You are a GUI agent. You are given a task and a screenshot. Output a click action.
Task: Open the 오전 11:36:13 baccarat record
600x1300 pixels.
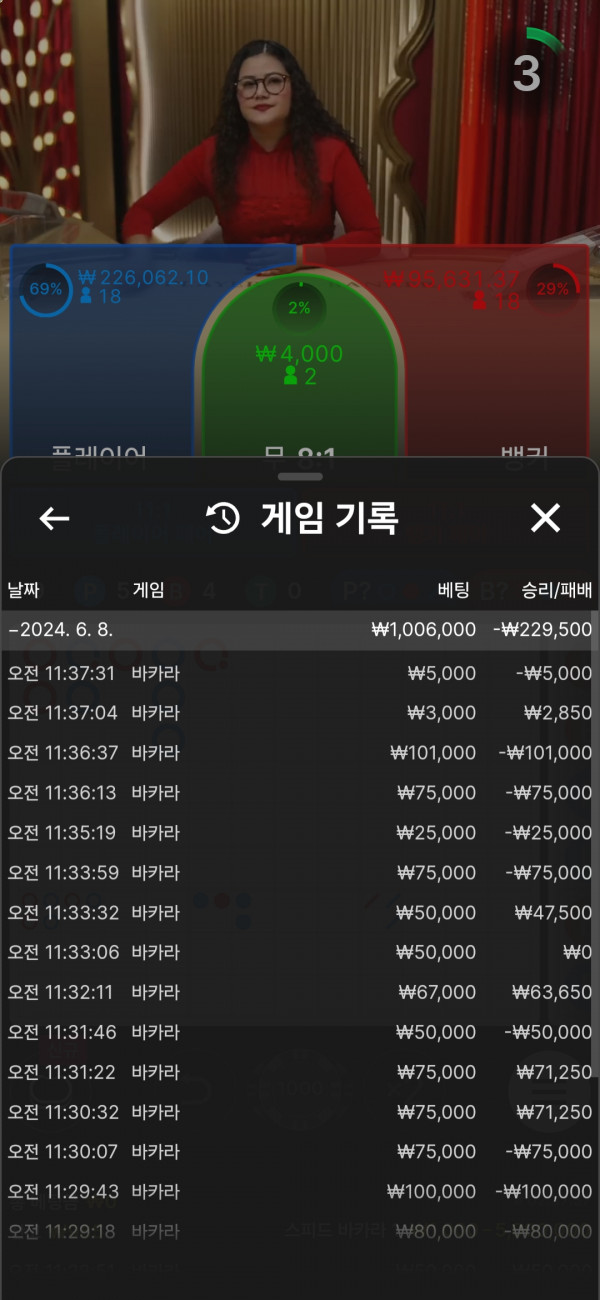coord(300,793)
